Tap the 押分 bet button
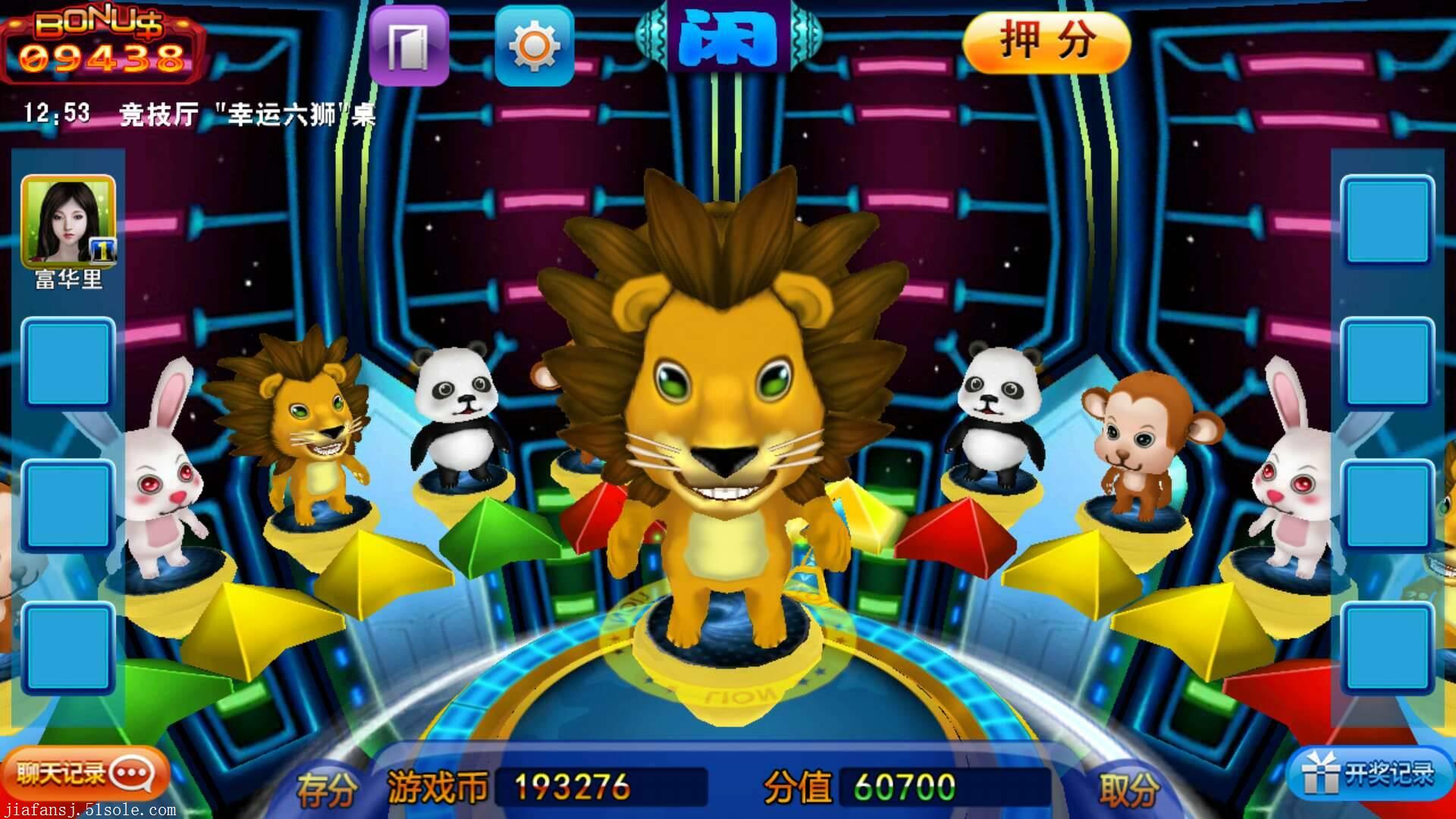The height and width of the screenshot is (819, 1456). (1046, 42)
